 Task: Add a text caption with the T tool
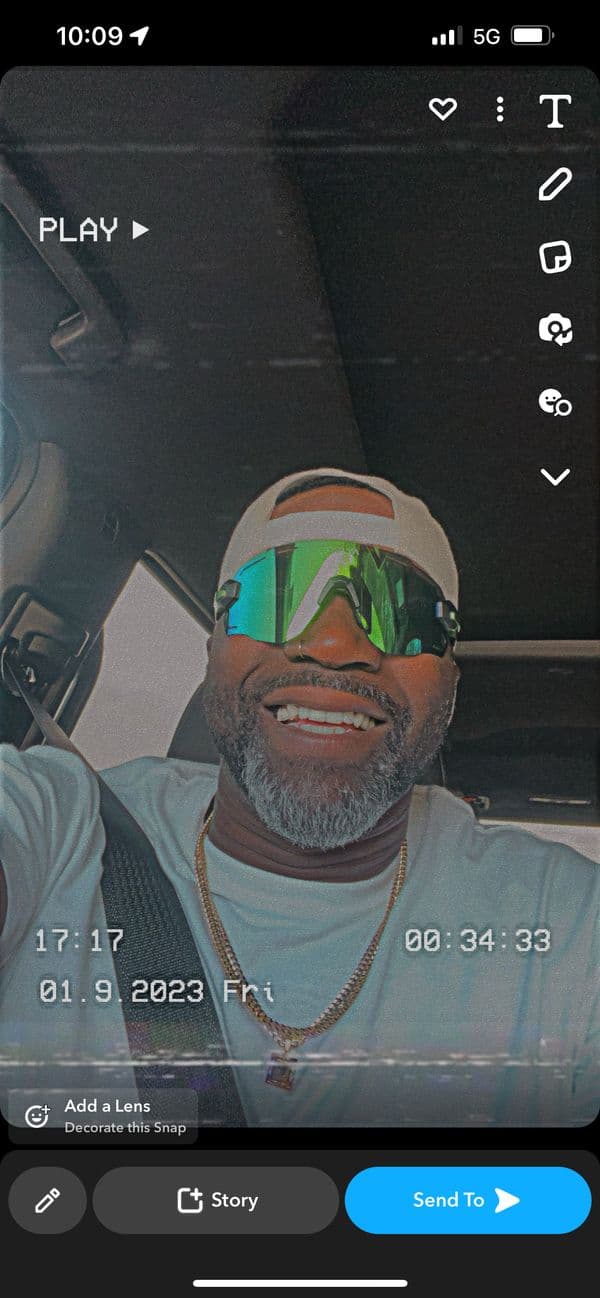pyautogui.click(x=555, y=111)
